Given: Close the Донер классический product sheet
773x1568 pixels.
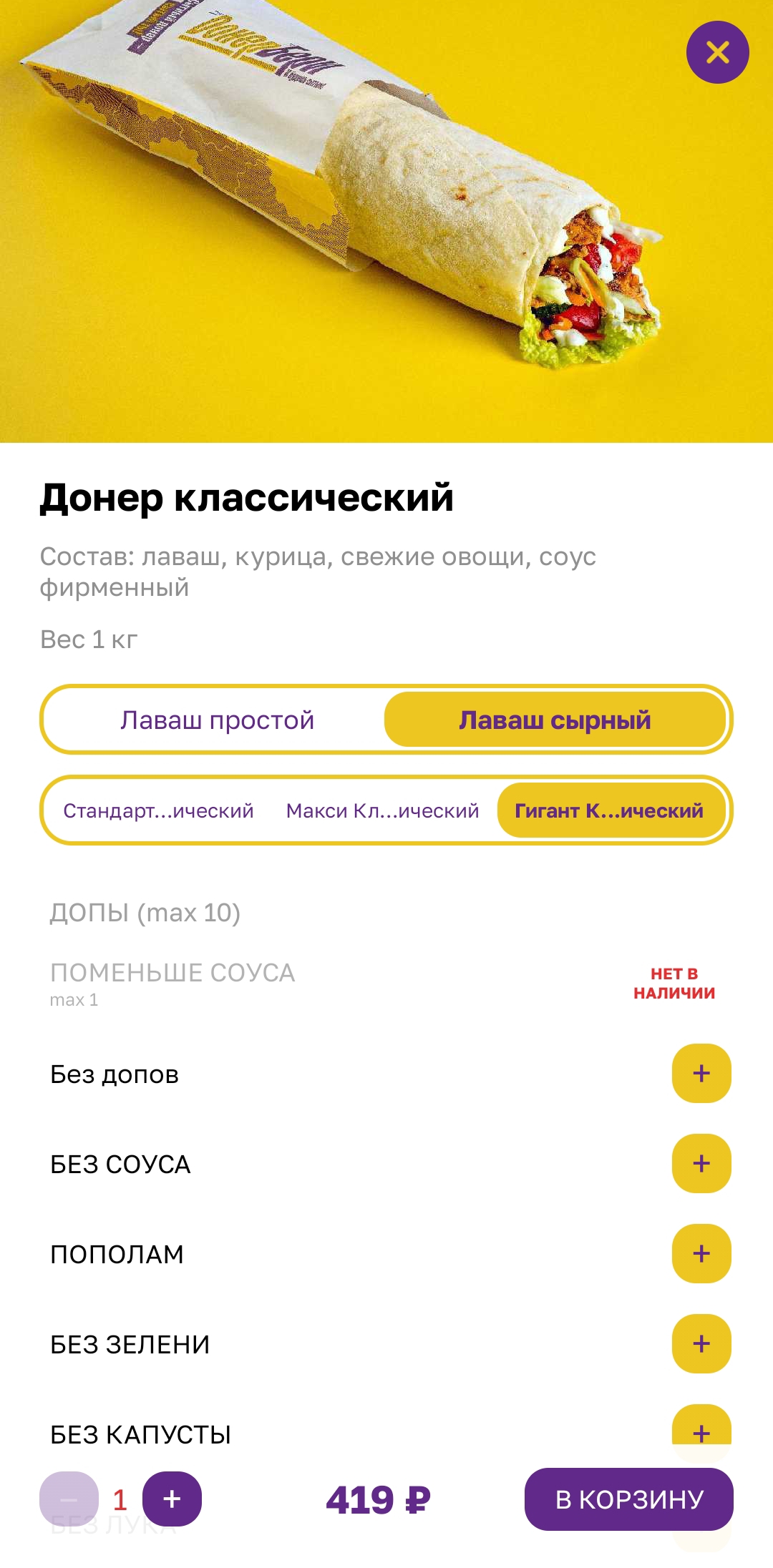Looking at the screenshot, I should pyautogui.click(x=717, y=52).
